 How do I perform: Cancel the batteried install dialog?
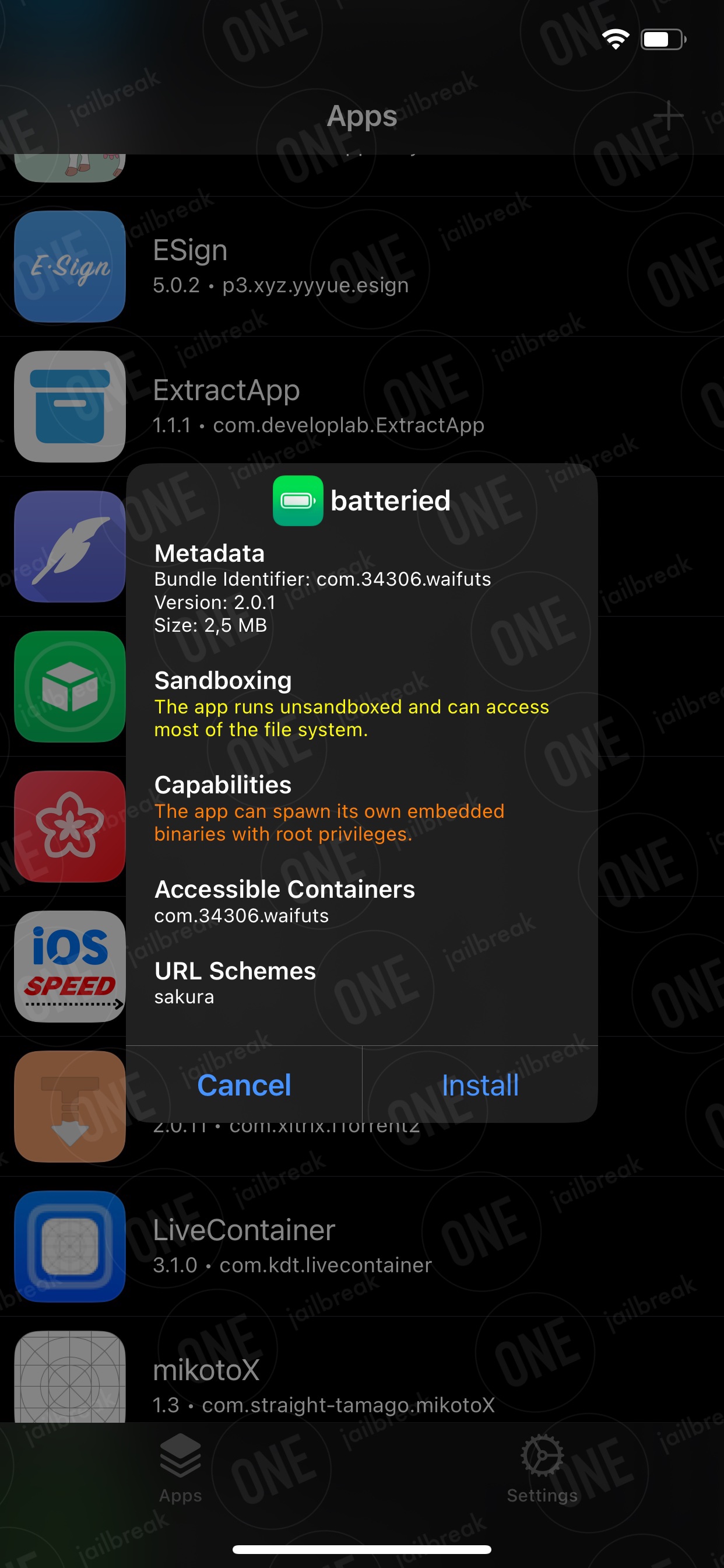tap(244, 1084)
